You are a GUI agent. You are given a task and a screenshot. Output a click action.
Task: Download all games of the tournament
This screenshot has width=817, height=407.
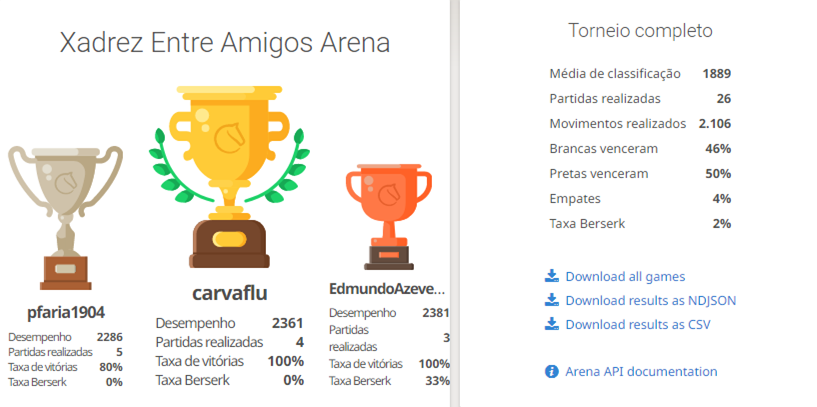click(624, 276)
